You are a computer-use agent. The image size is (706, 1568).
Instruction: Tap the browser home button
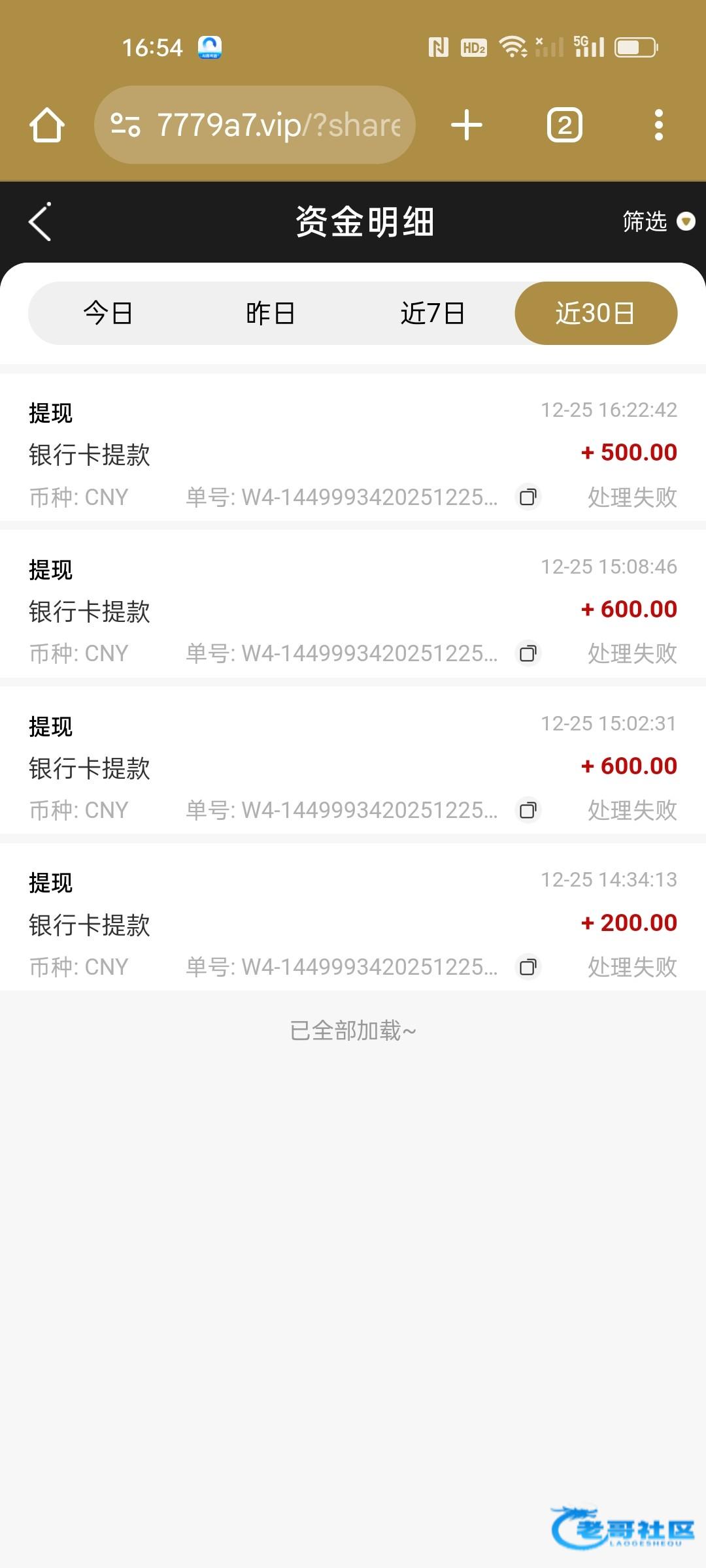click(x=47, y=125)
